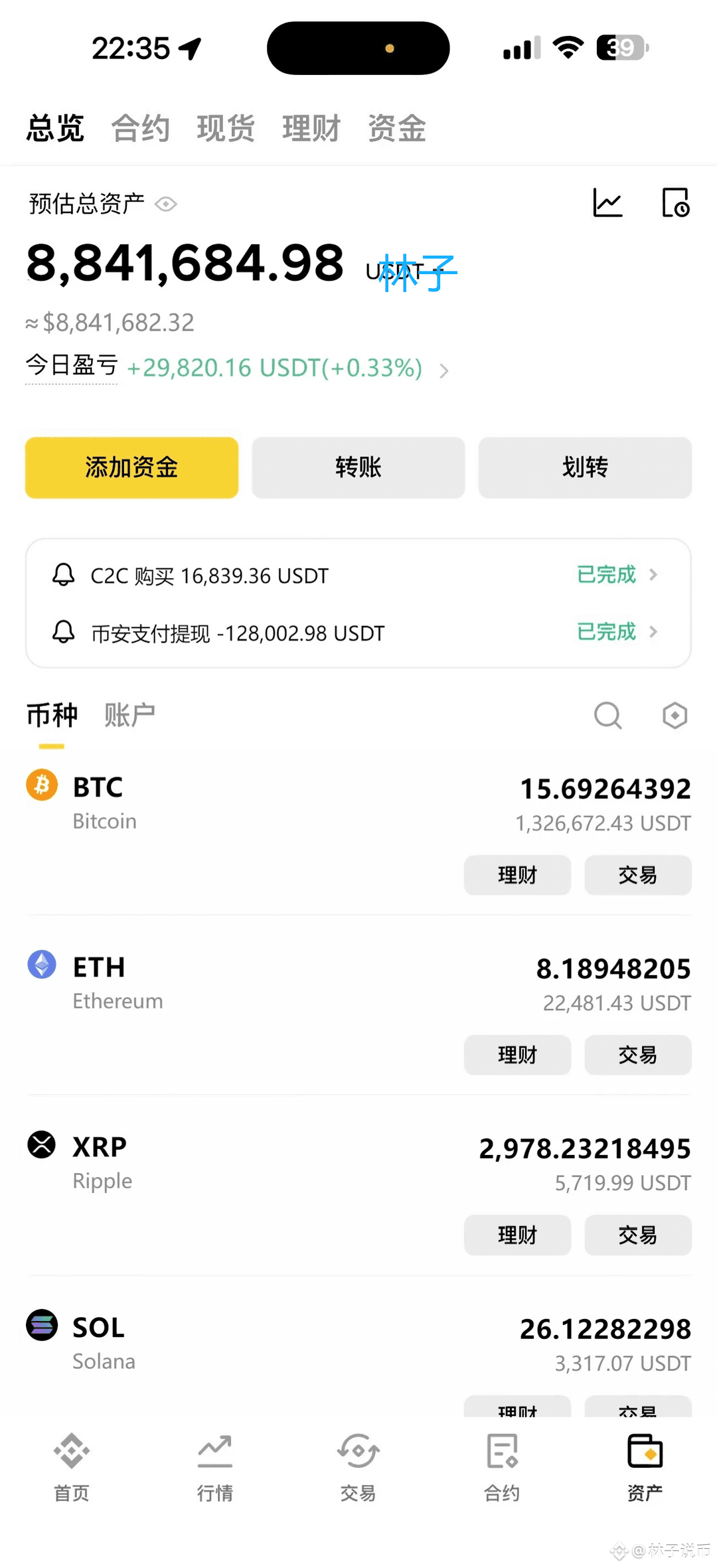
Task: Open the C2C 购买 16,839.36 USDT notice
Action: [358, 575]
